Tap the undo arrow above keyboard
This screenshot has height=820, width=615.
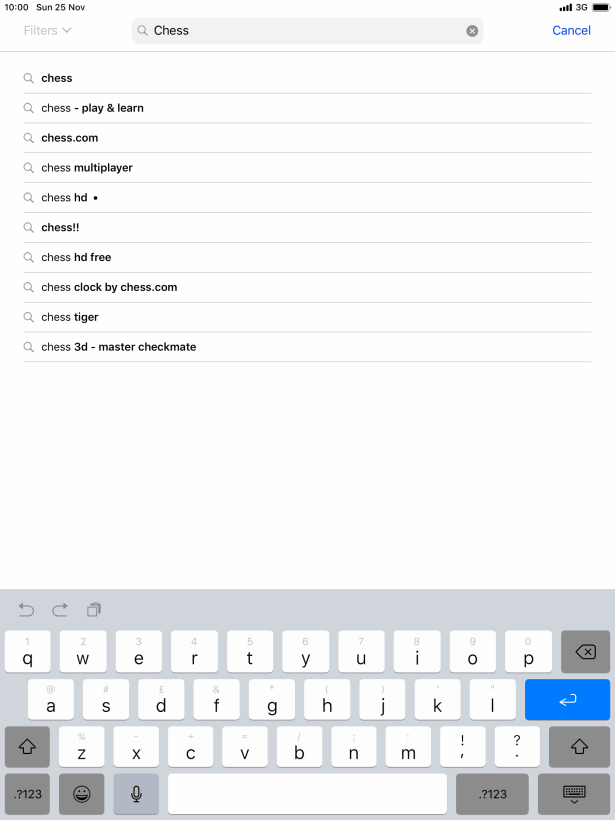click(x=27, y=609)
